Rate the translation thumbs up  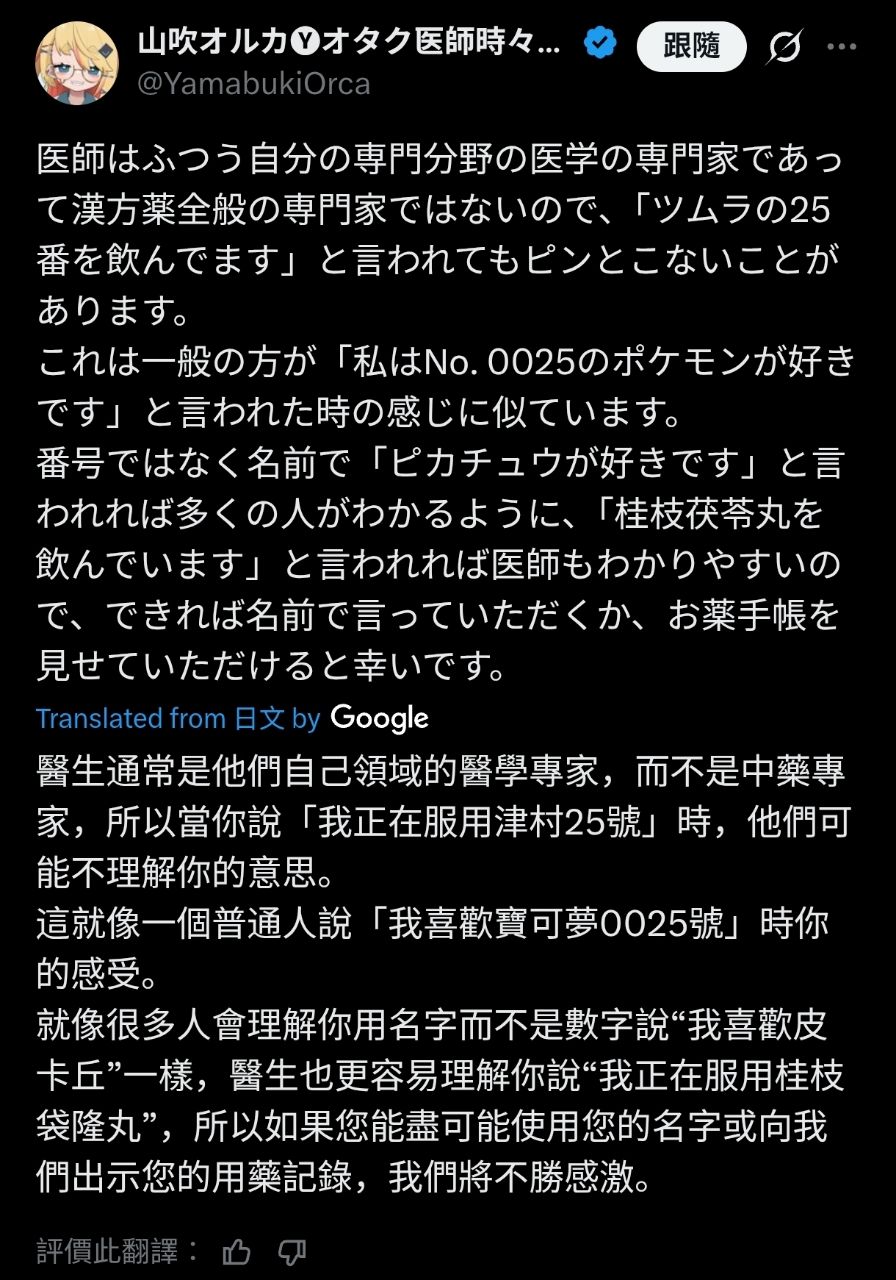point(237,1251)
